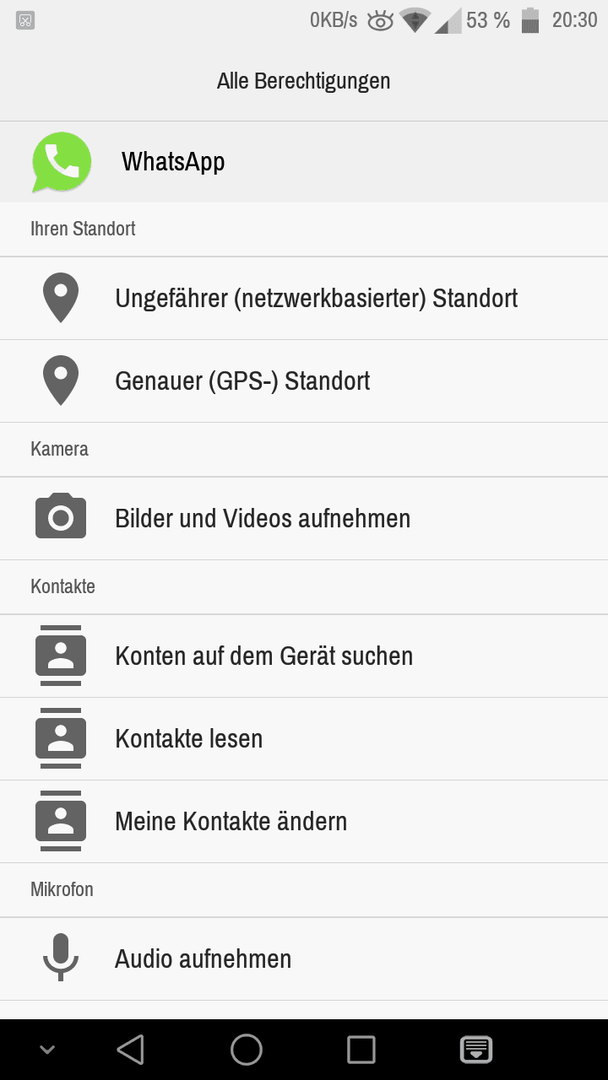
Task: Open Ungefährer (netzwerkbasierter) Standort permission
Action: point(304,298)
